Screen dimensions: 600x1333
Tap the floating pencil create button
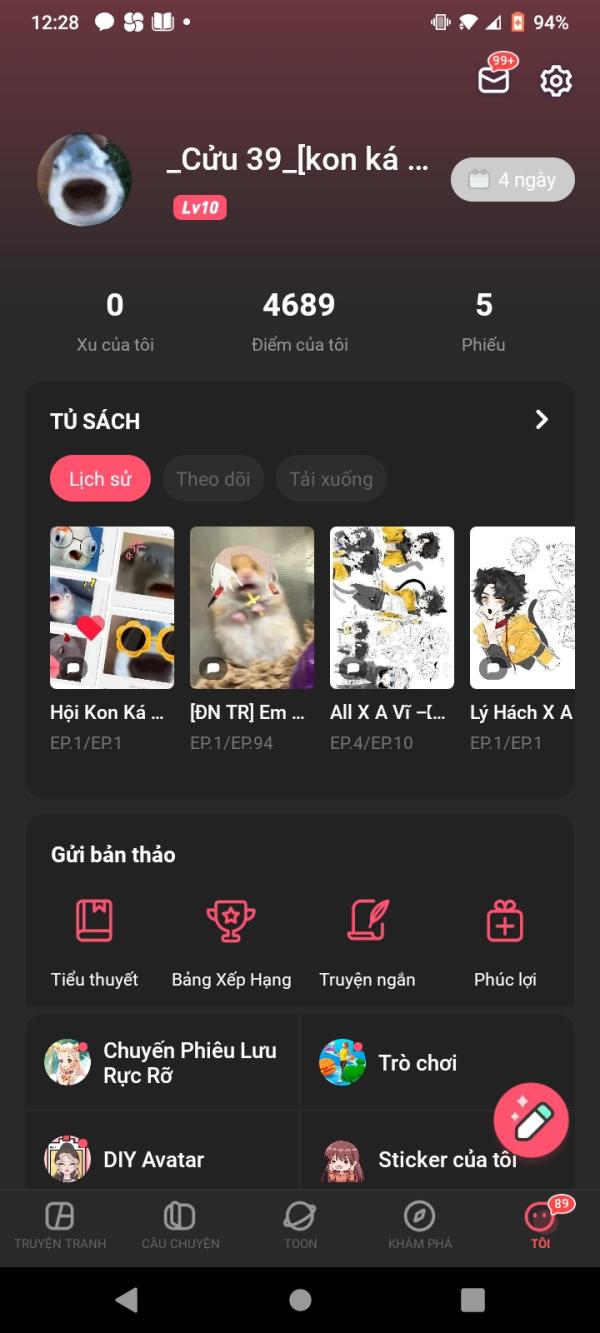click(x=531, y=1121)
